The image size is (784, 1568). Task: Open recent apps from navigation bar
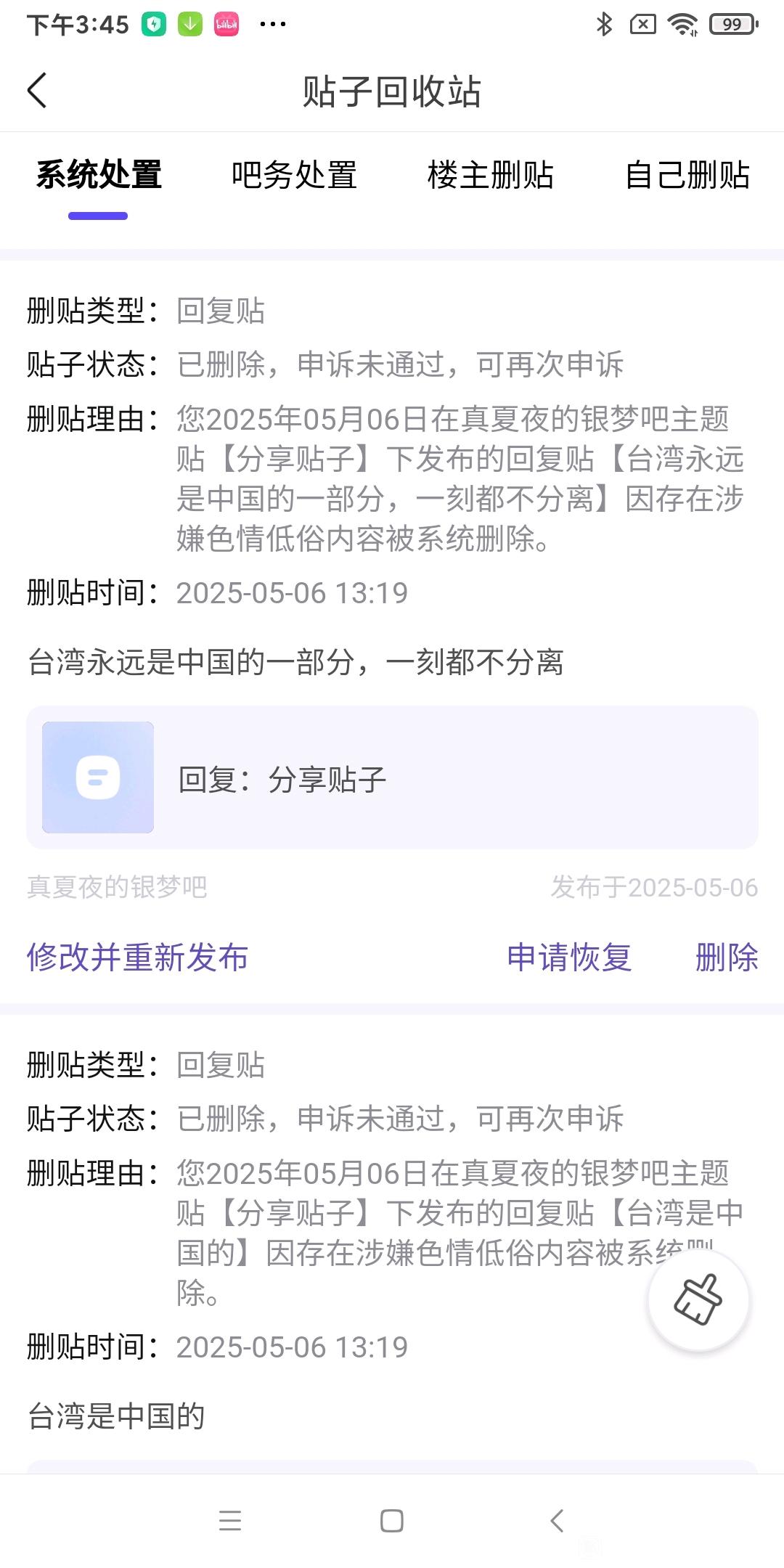[230, 1520]
